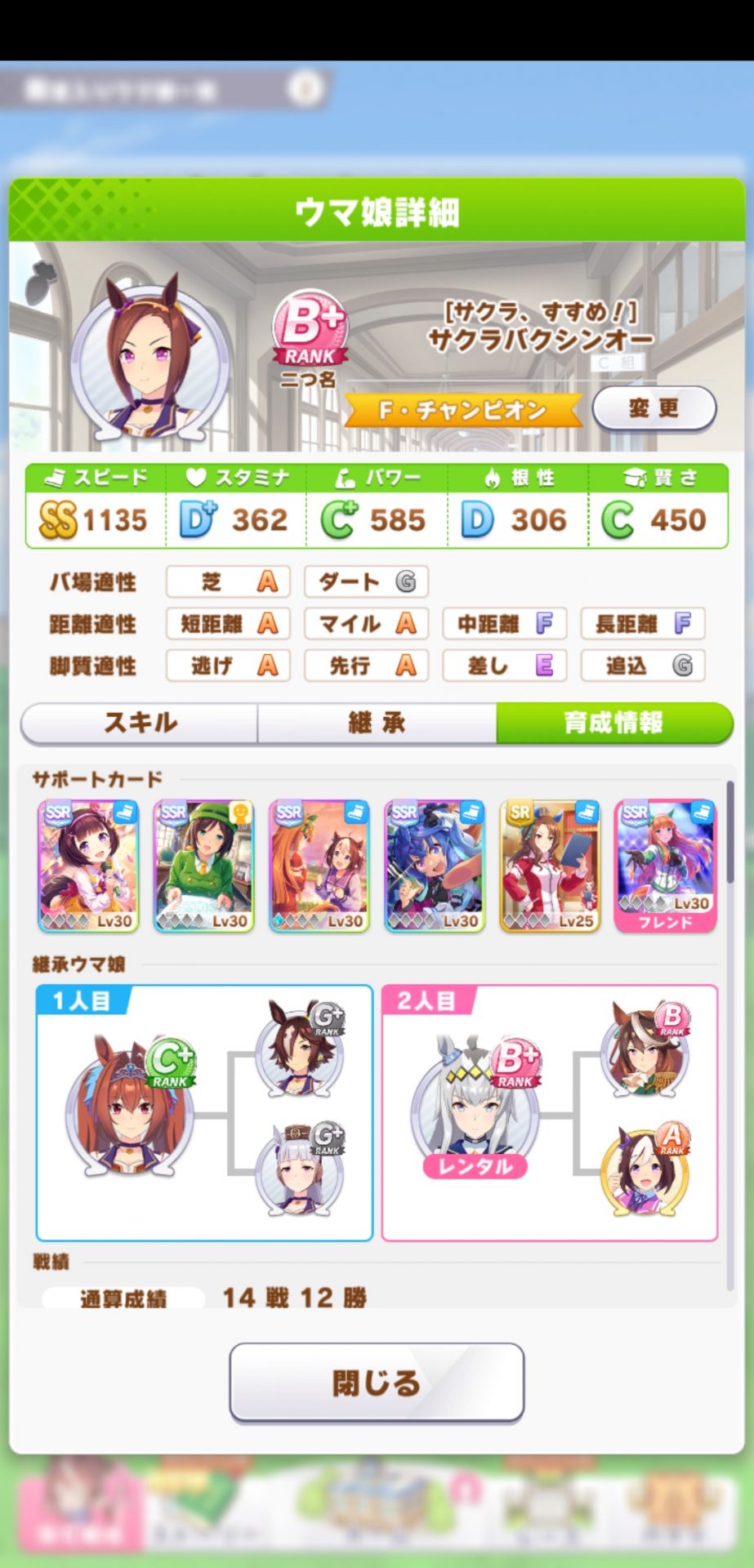Open the フレンド support card
754x1568 pixels.
665,866
